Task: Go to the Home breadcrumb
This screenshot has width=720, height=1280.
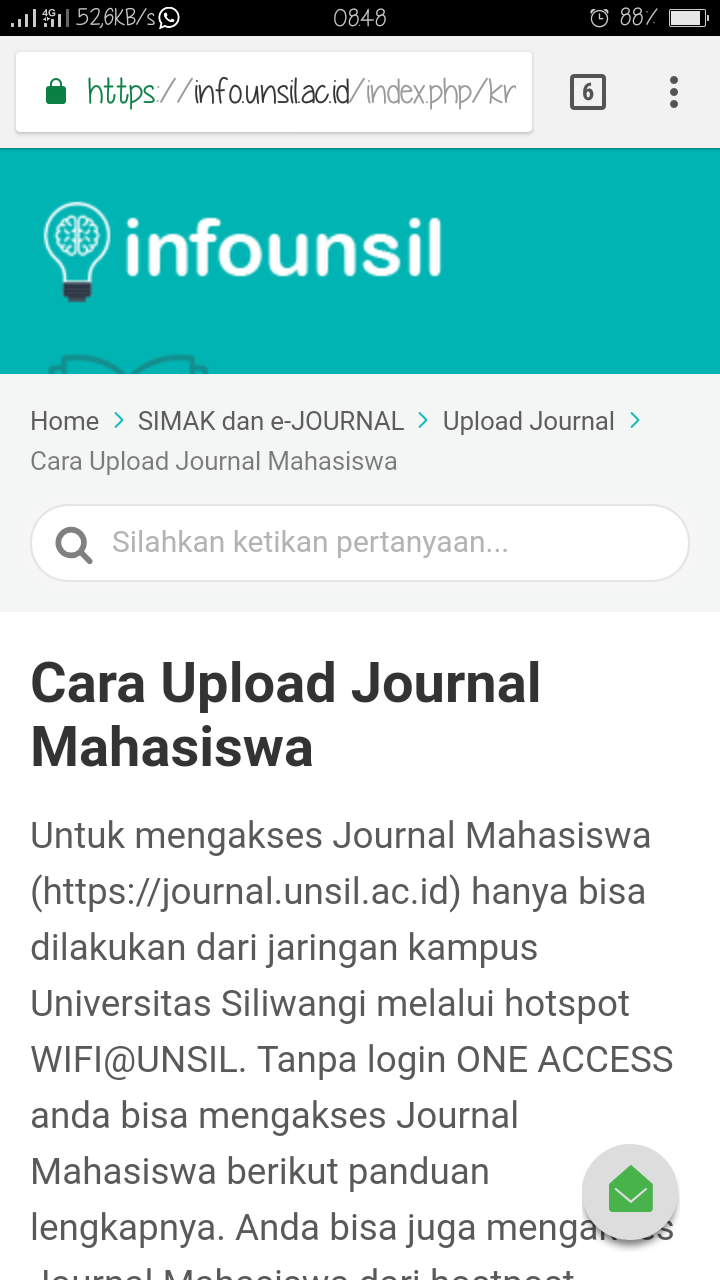Action: point(65,421)
